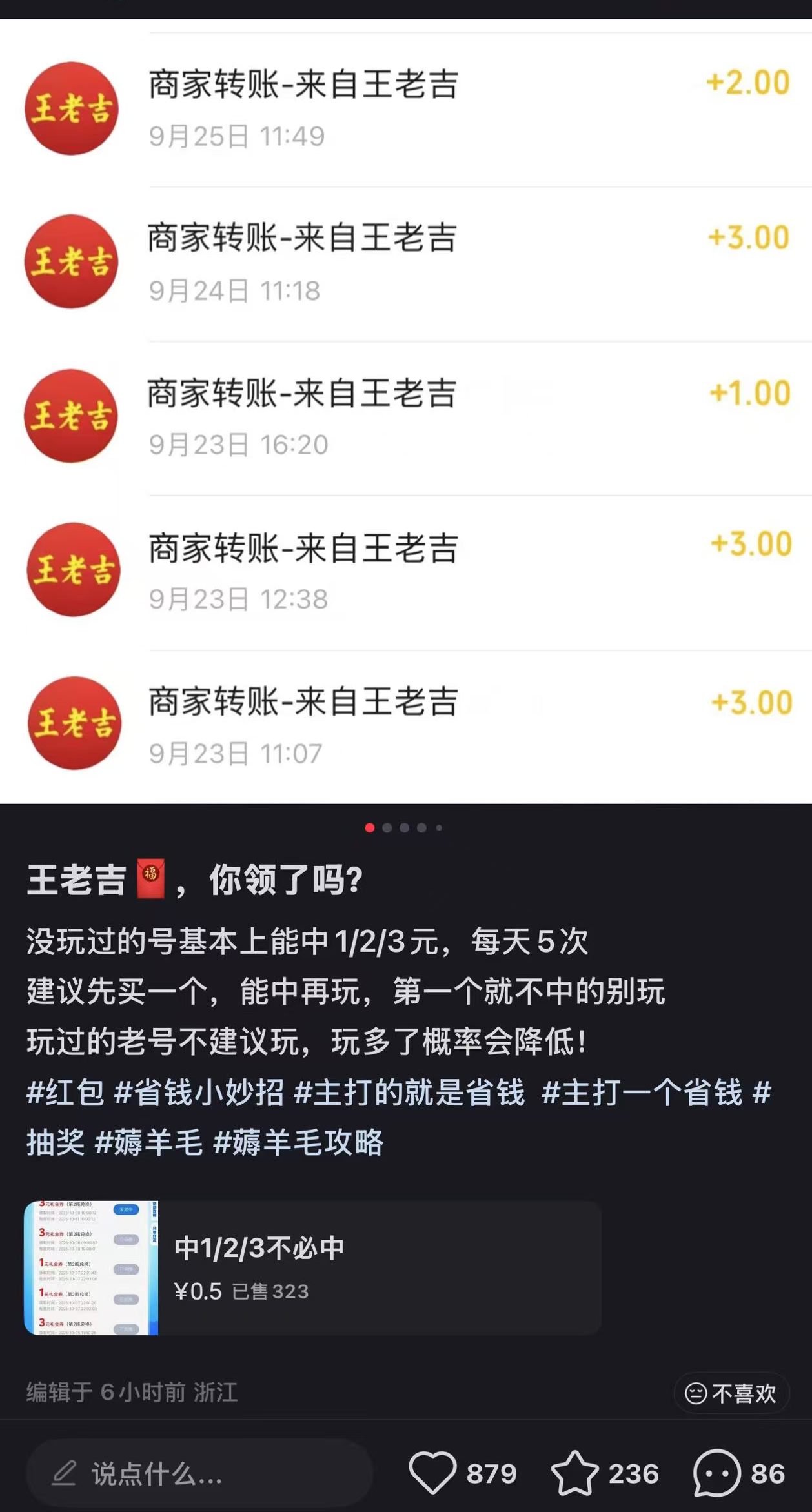View the post's screenshot image full screen

405,413
